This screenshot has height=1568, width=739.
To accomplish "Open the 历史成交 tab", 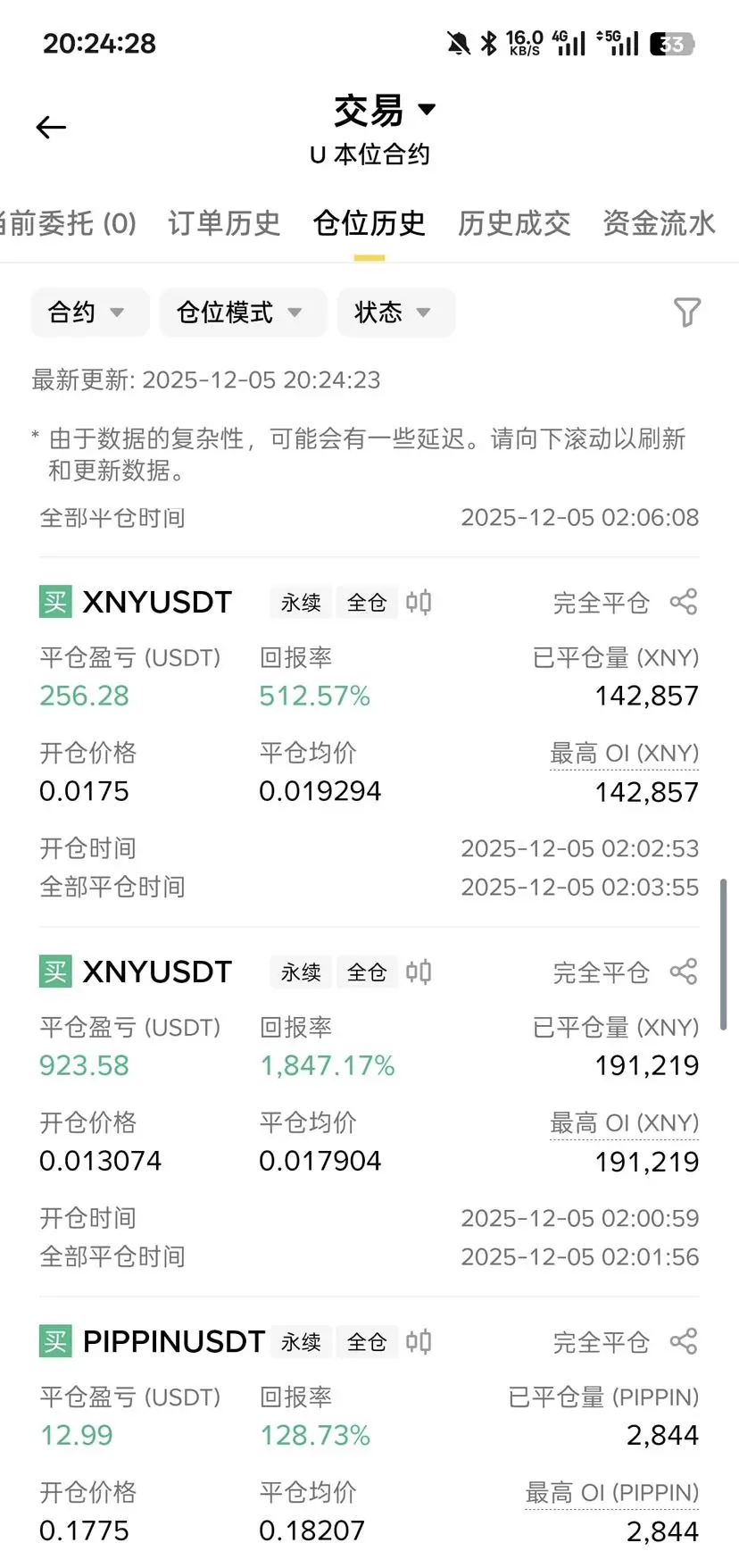I will (x=514, y=223).
